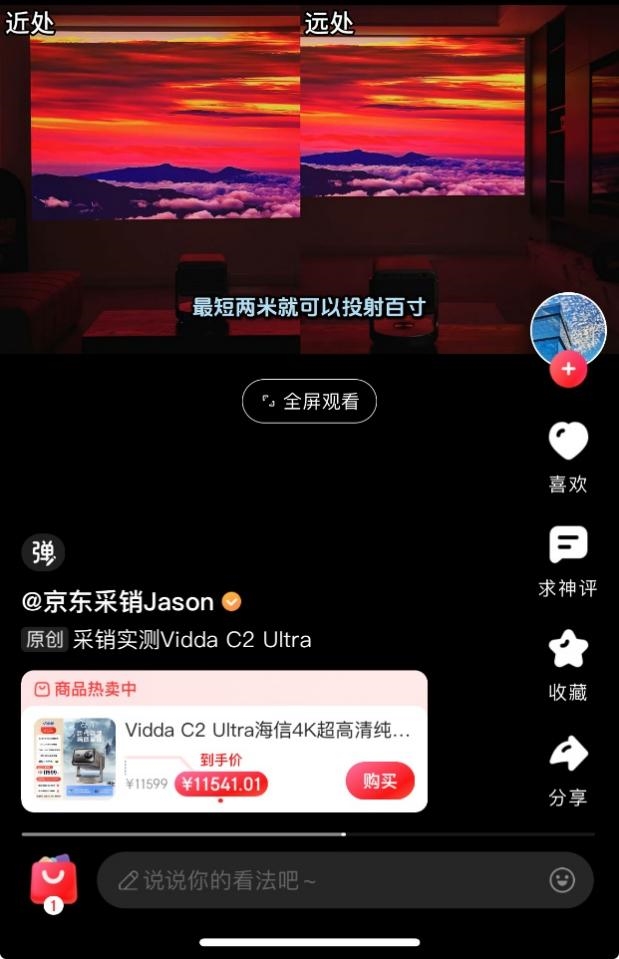
Task: Tap the 全屏观看 fullscreen button
Action: click(x=309, y=401)
